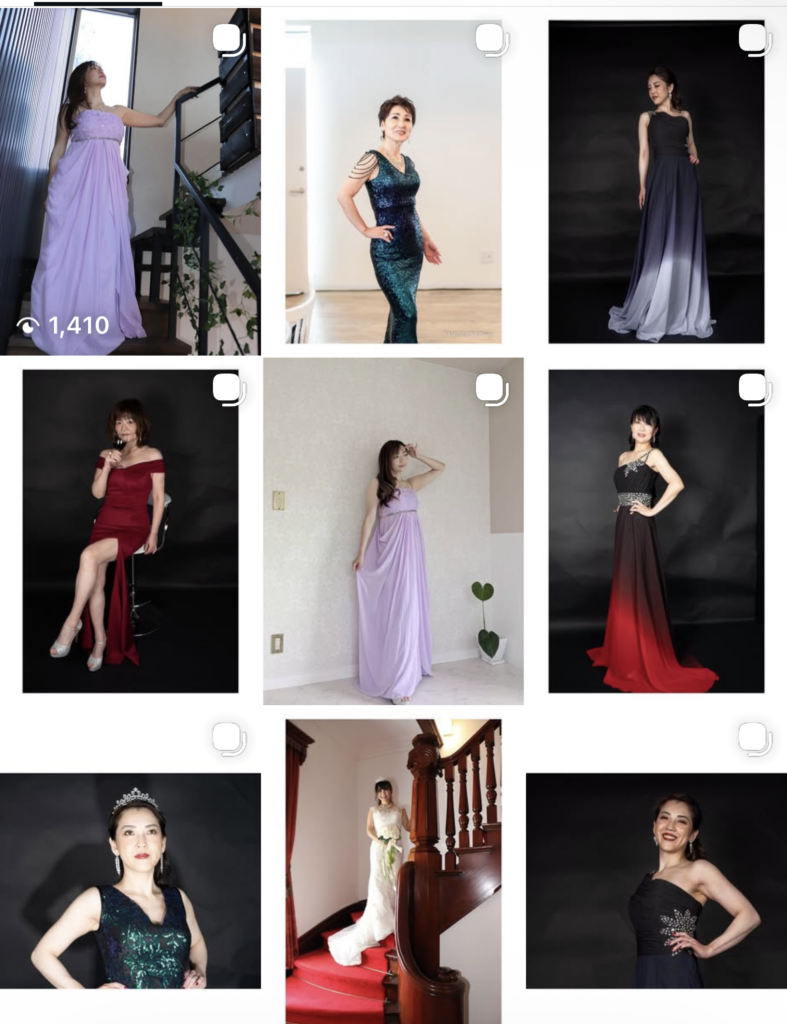Open the lavender gown post beside the potted plant

393,531
